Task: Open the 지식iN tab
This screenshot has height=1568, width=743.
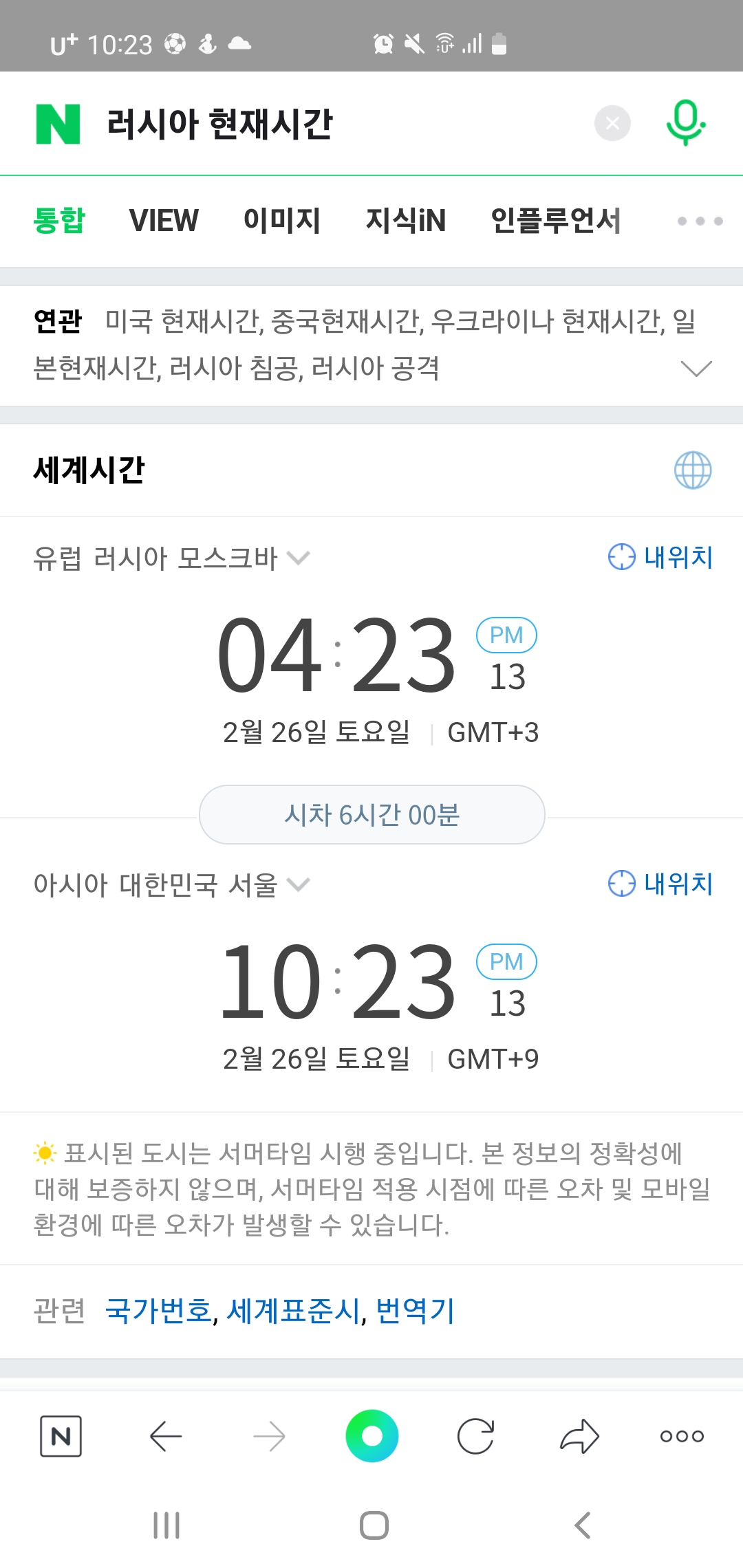Action: [406, 221]
